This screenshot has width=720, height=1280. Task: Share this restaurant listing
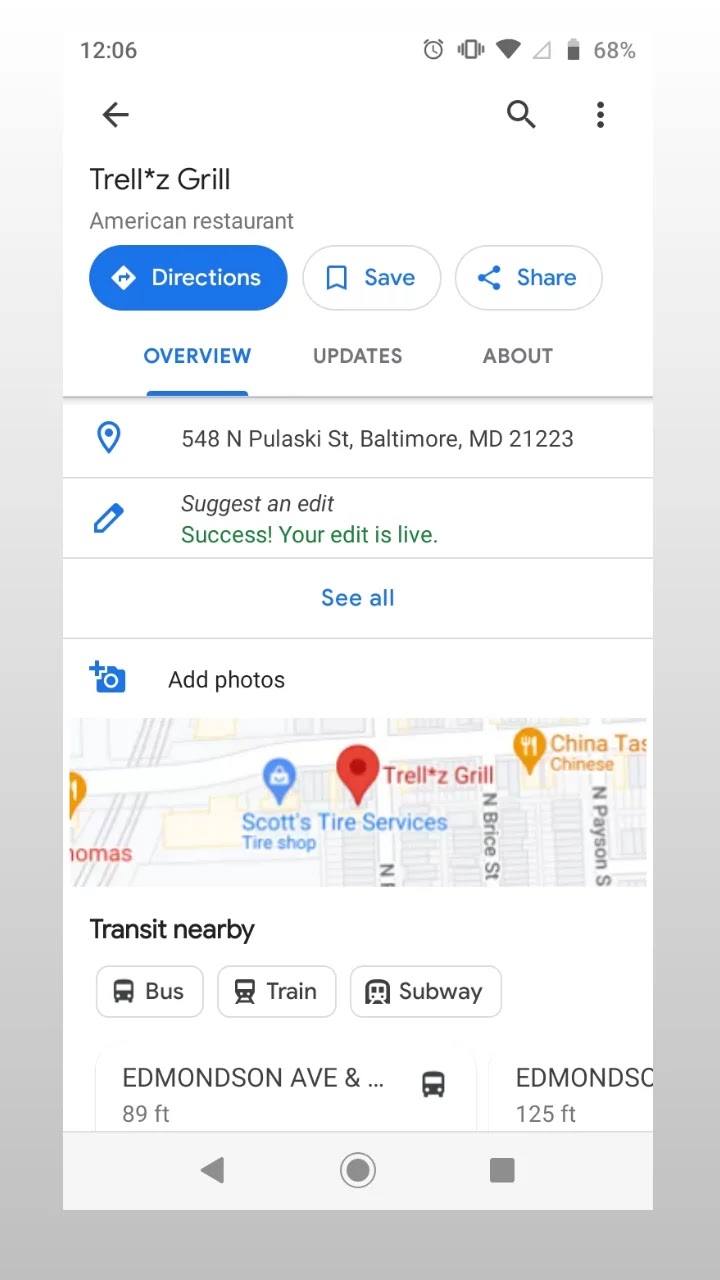[x=528, y=278]
